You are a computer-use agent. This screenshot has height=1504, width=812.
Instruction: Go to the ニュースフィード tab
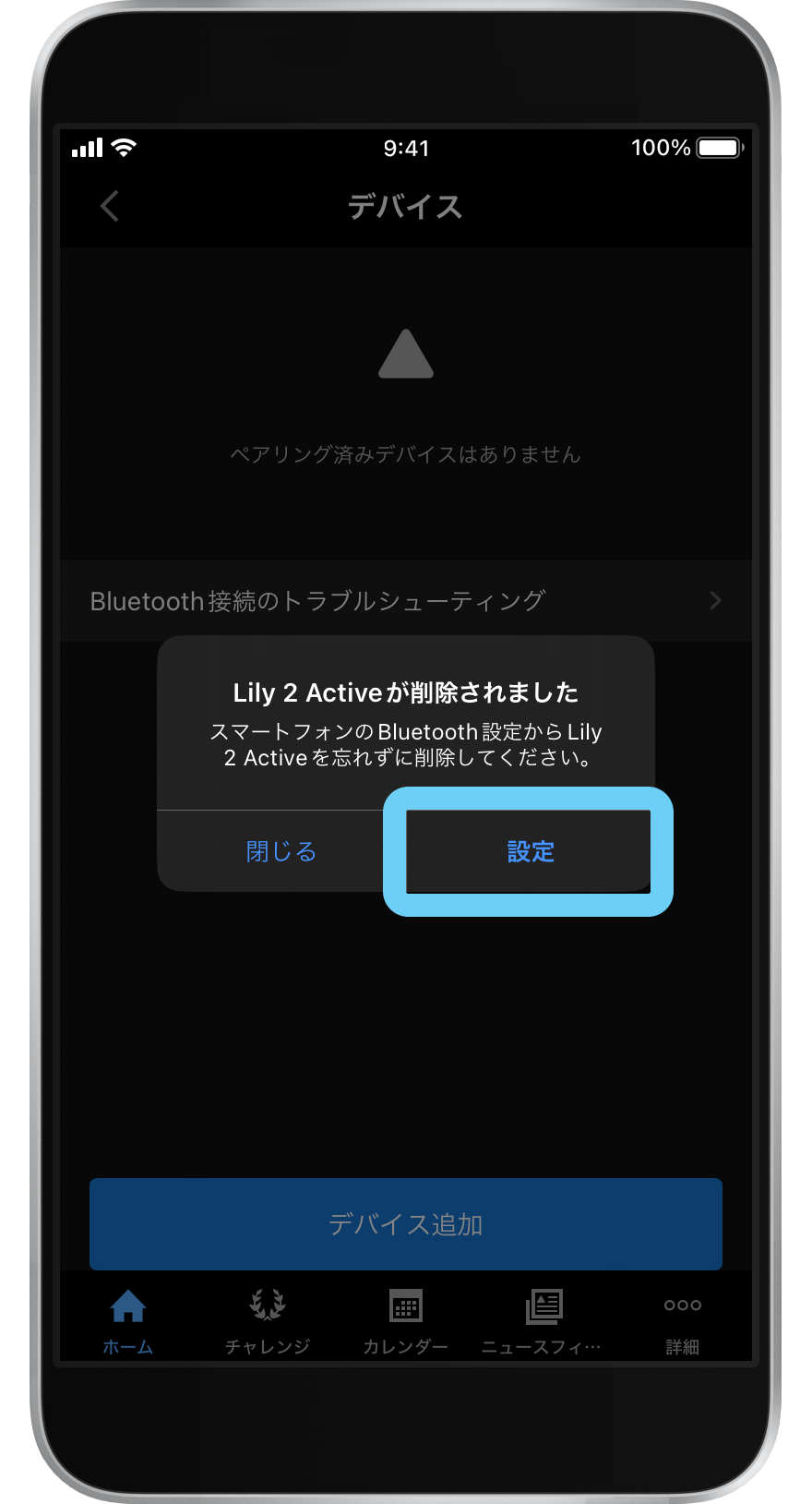543,1321
